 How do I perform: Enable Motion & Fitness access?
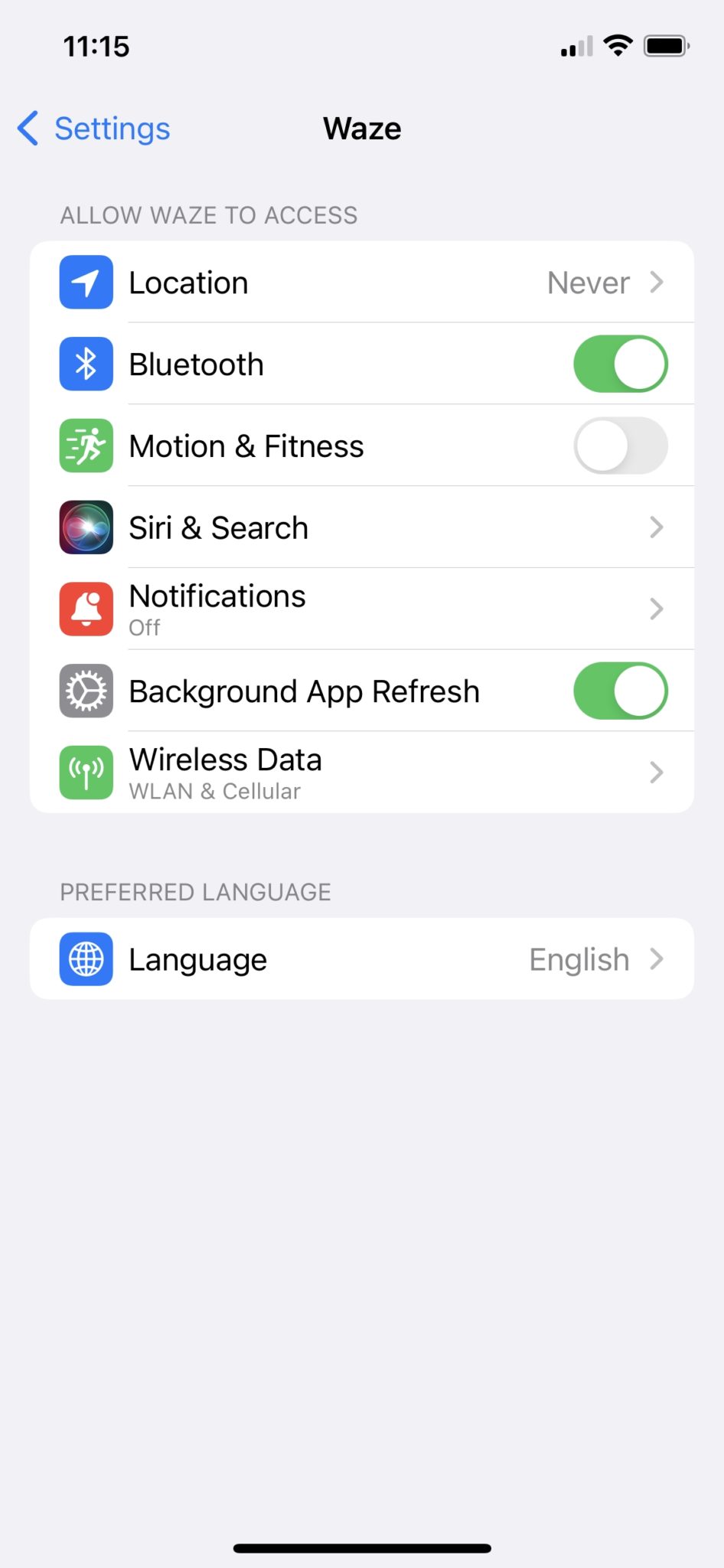[x=620, y=446]
